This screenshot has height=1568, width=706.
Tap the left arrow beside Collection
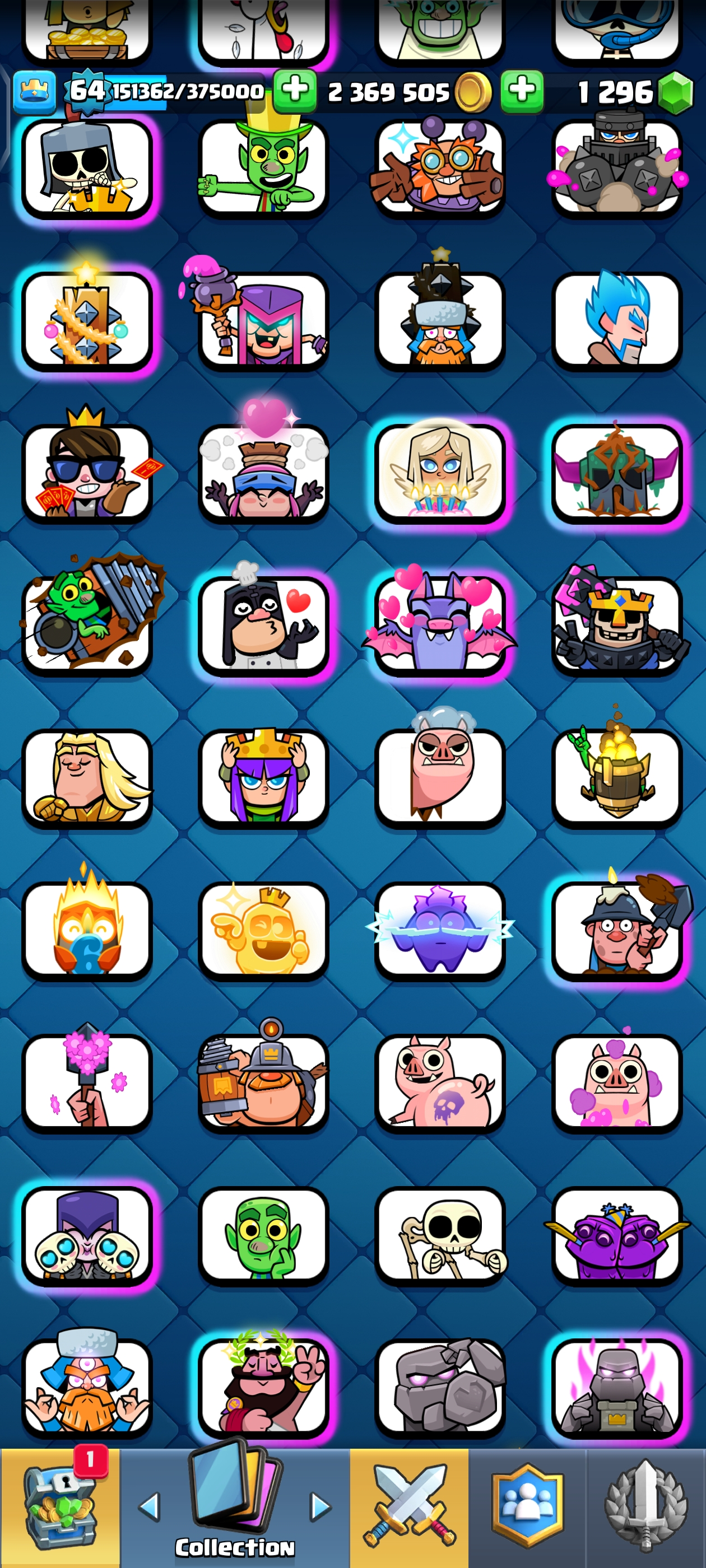(x=150, y=1507)
